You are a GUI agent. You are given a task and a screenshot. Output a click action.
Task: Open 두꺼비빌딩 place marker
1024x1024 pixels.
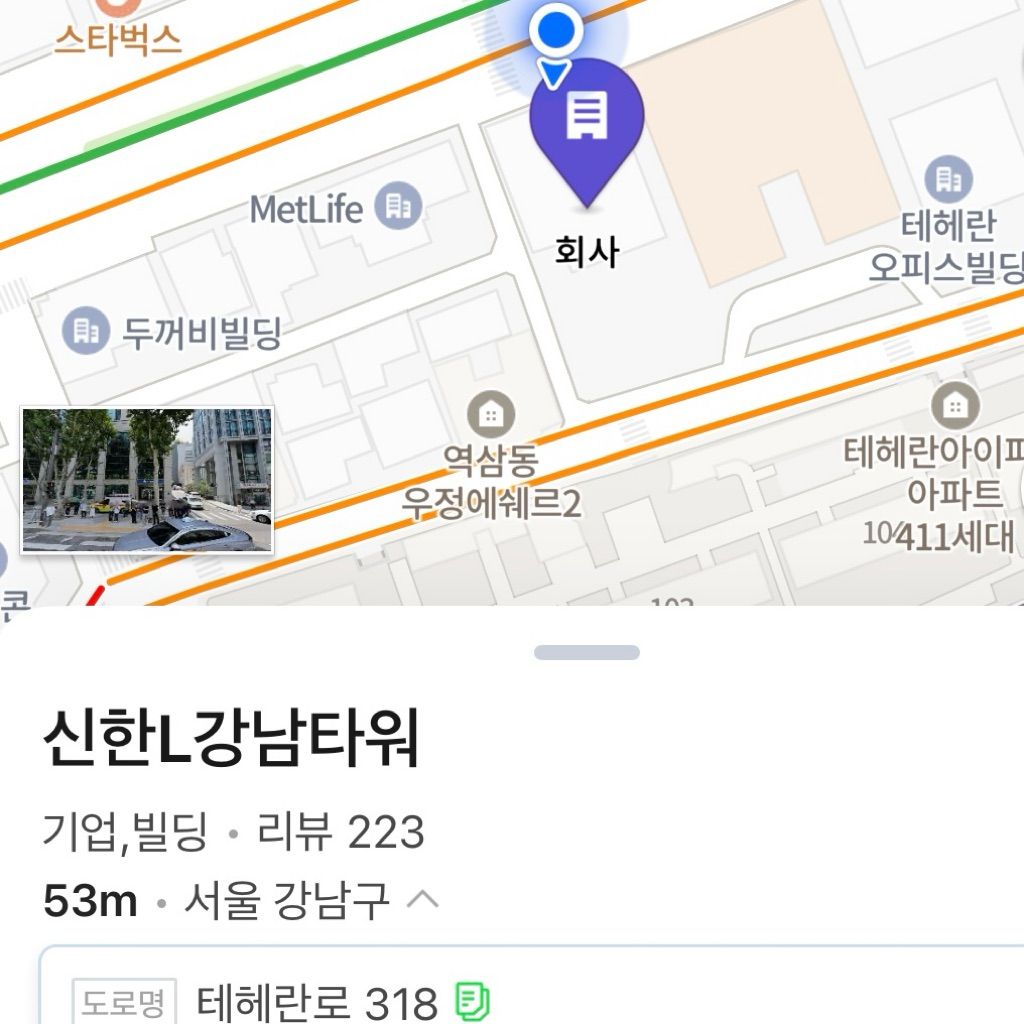(86, 331)
